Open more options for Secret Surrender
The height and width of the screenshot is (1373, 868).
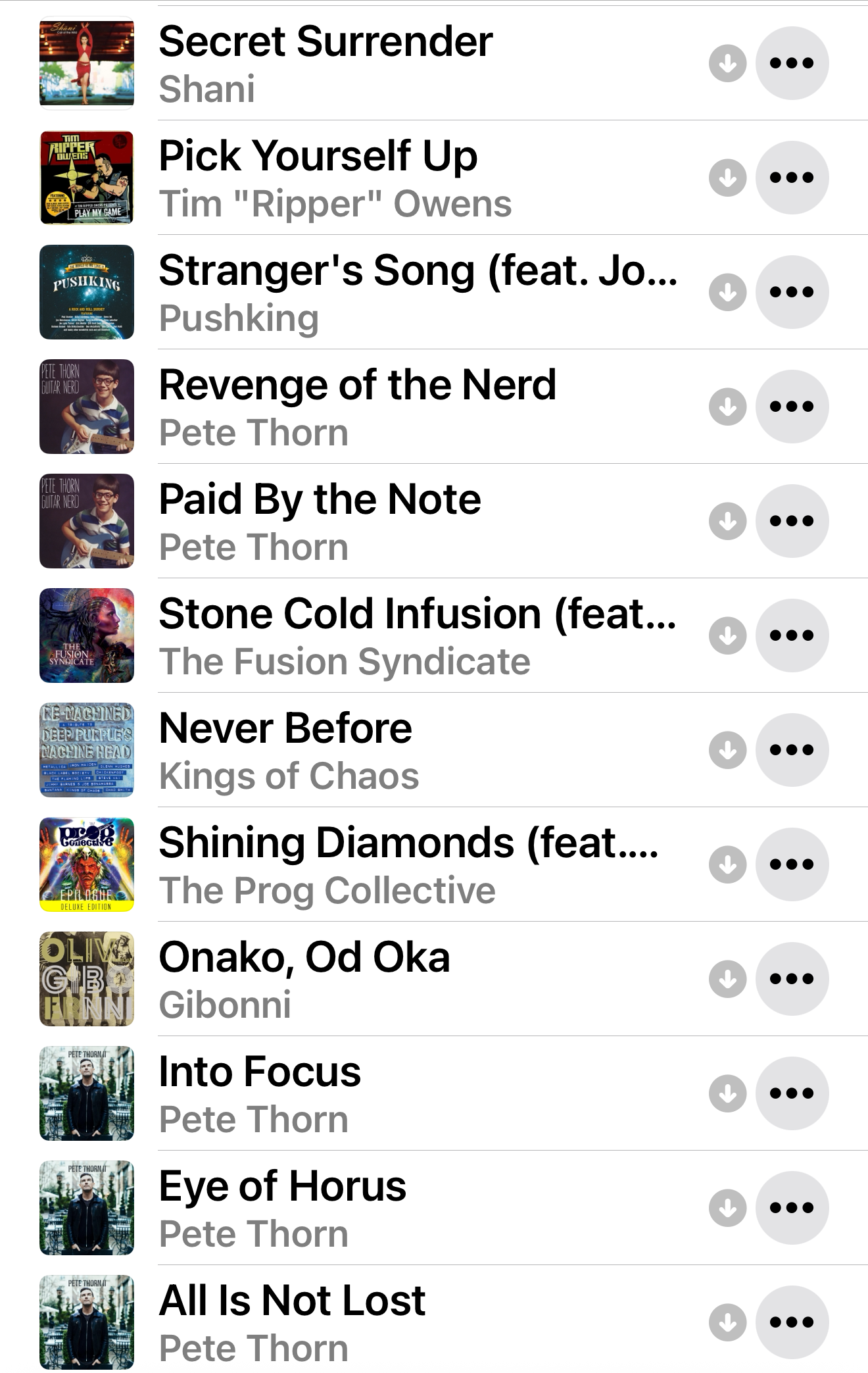pyautogui.click(x=792, y=63)
